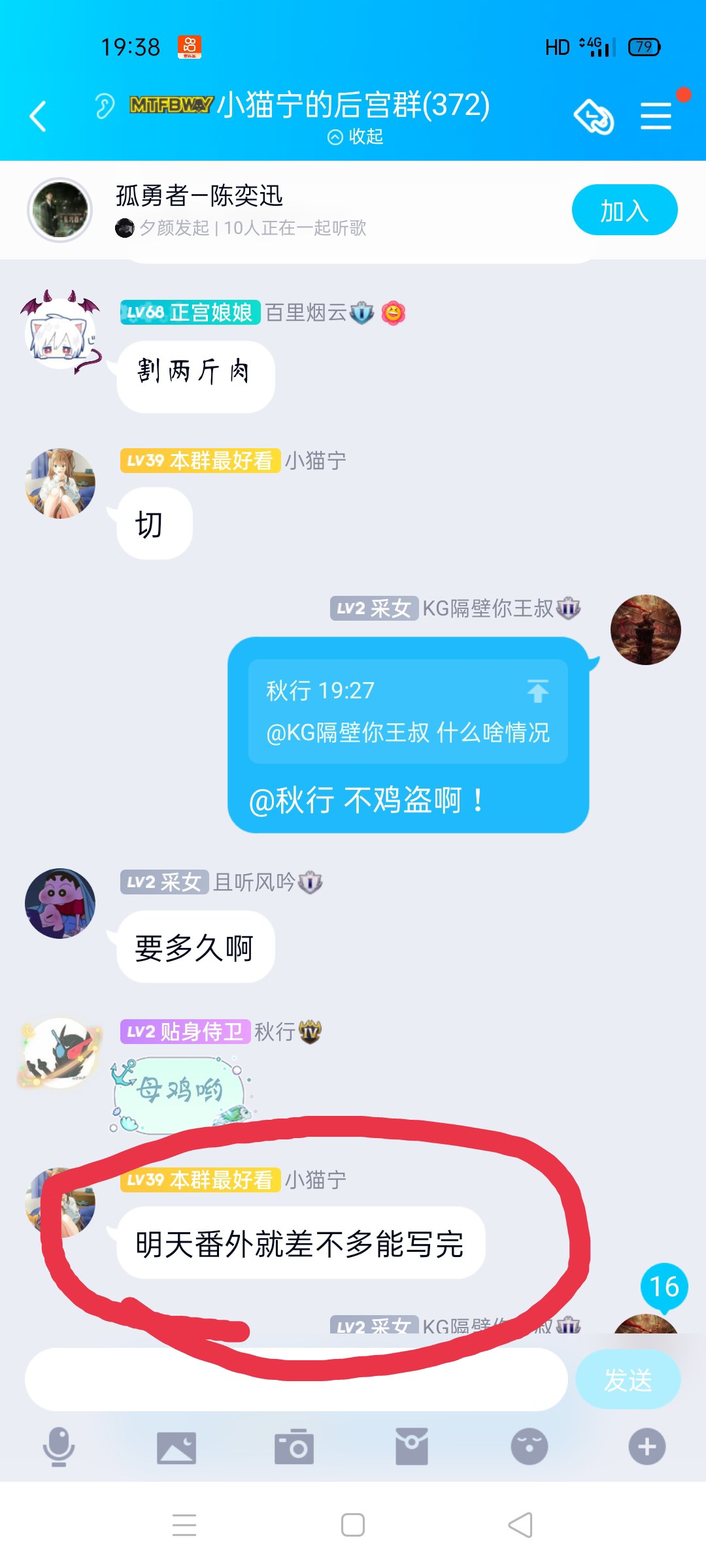Record a voice message with microphone

[59, 1446]
